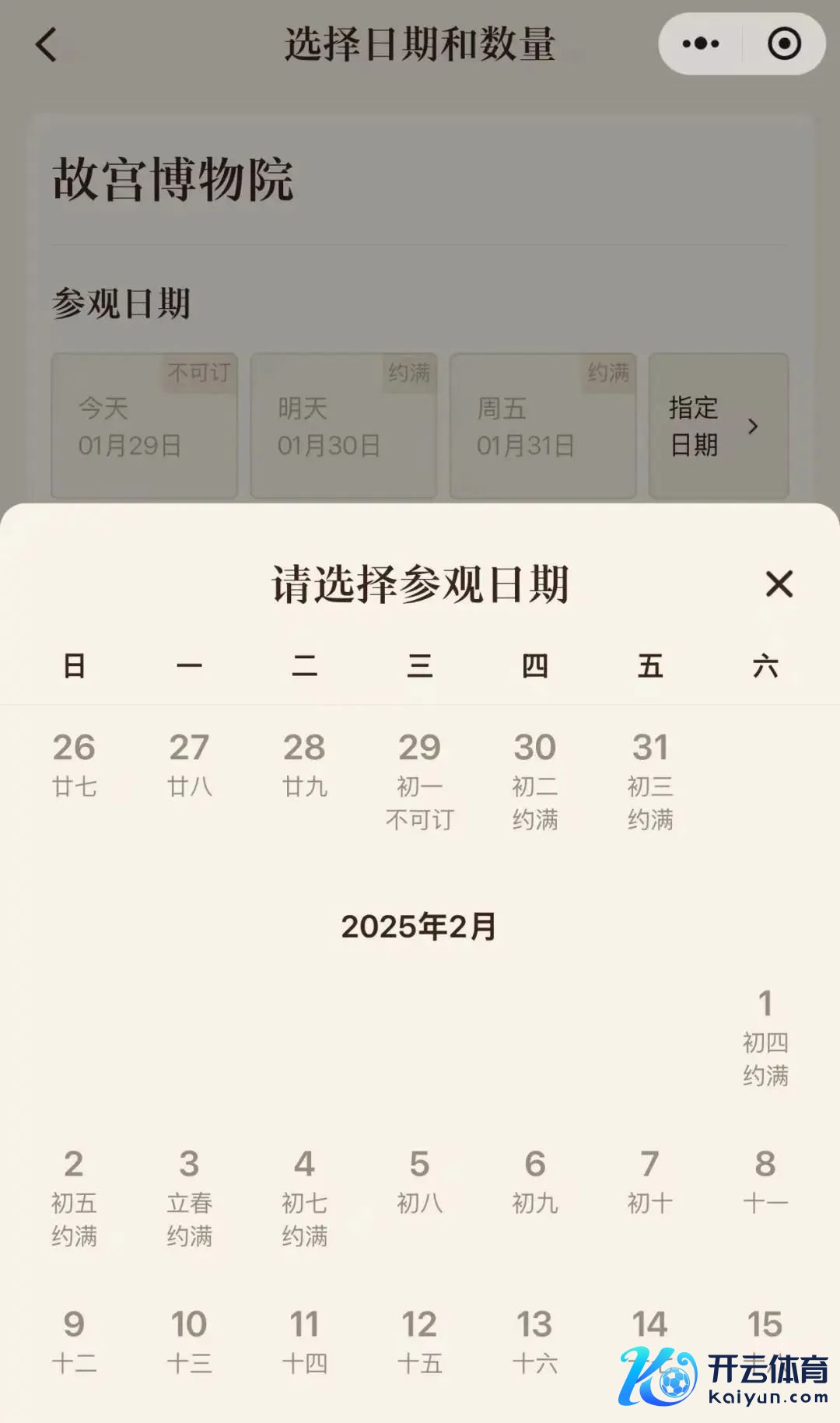The height and width of the screenshot is (1423, 840).
Task: Select February 11 (十四)
Action: tap(304, 1340)
